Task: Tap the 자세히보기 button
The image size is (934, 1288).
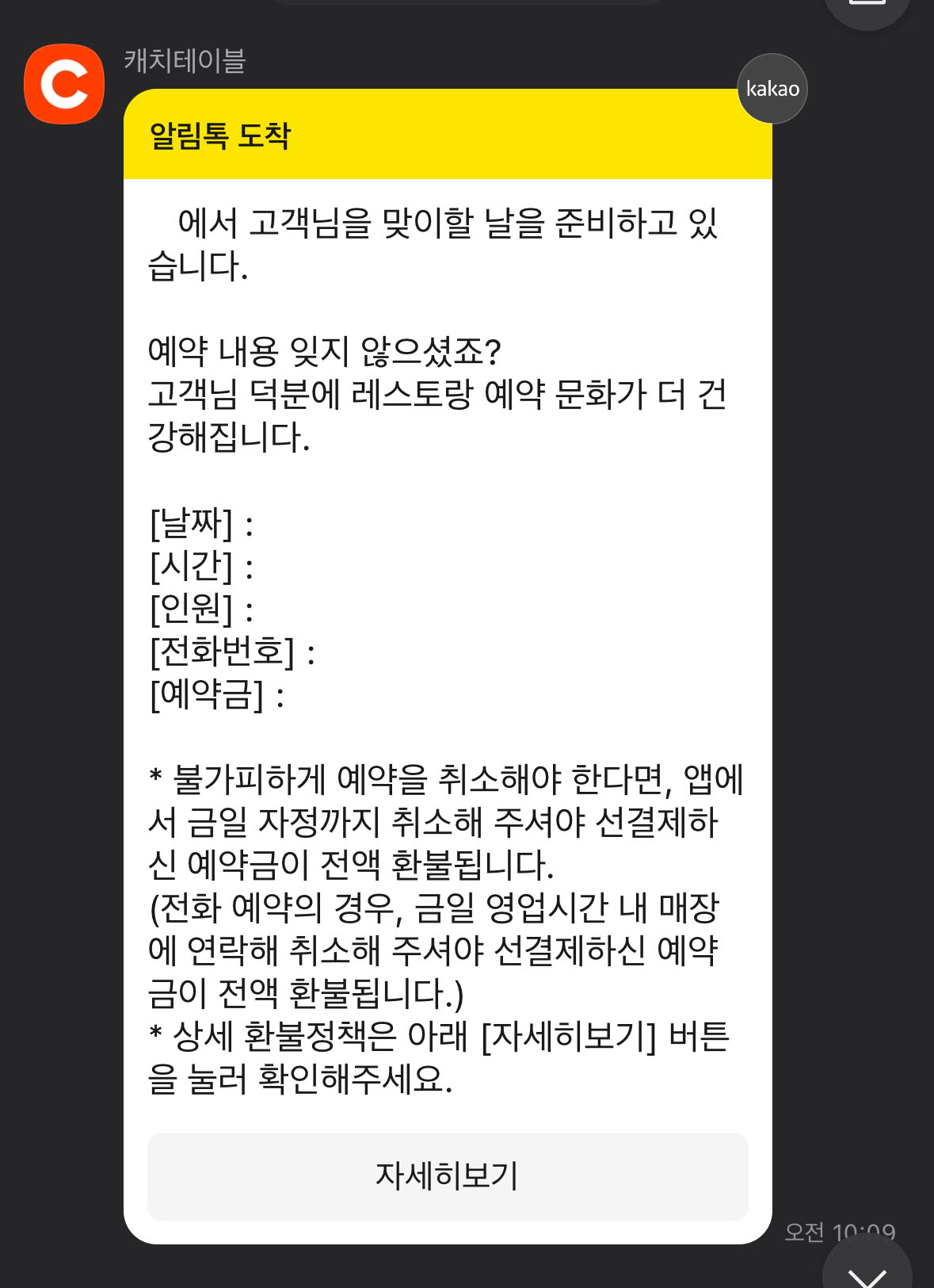Action: click(x=448, y=1175)
